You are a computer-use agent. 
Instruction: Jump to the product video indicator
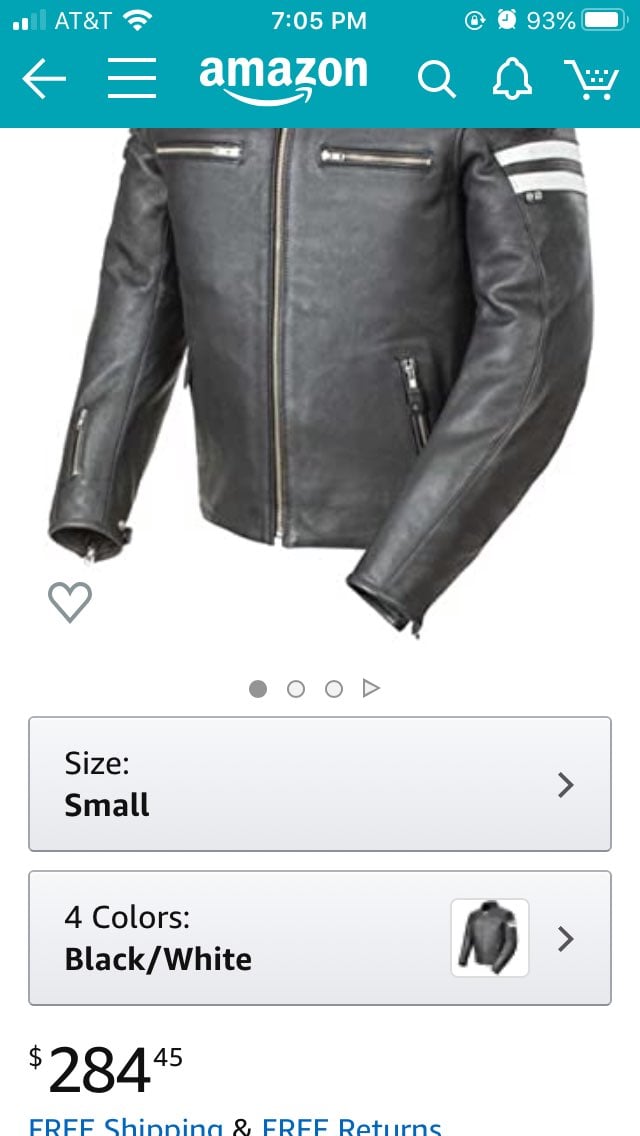tap(371, 688)
